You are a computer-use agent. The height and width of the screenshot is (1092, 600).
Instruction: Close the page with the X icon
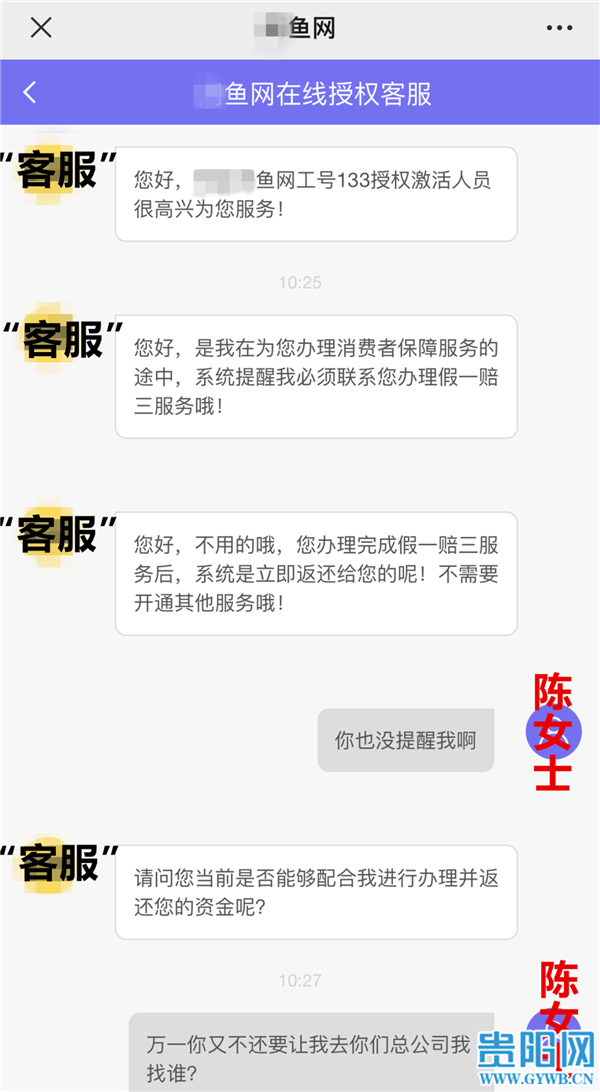pos(41,28)
